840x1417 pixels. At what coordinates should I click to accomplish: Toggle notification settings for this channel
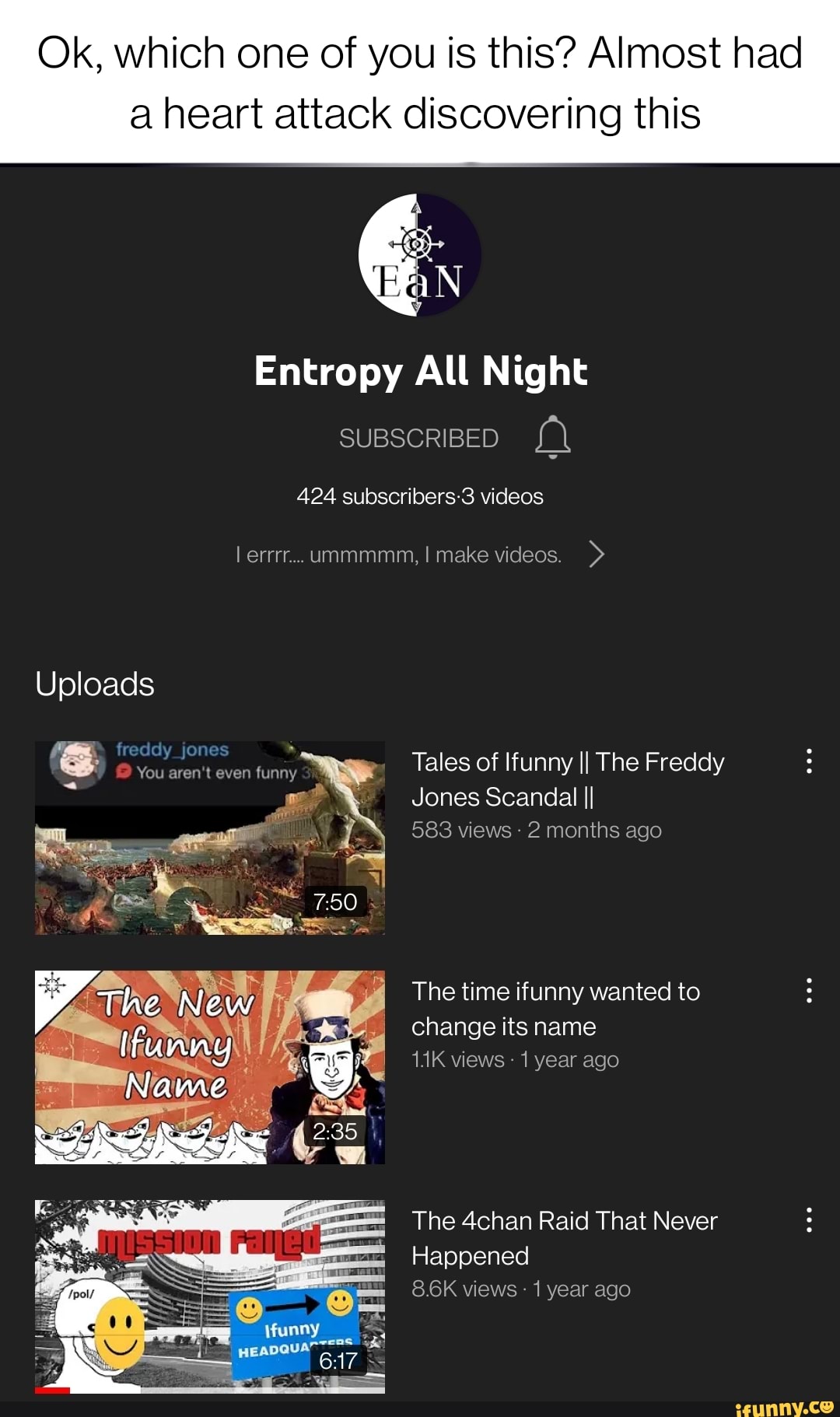(x=554, y=438)
